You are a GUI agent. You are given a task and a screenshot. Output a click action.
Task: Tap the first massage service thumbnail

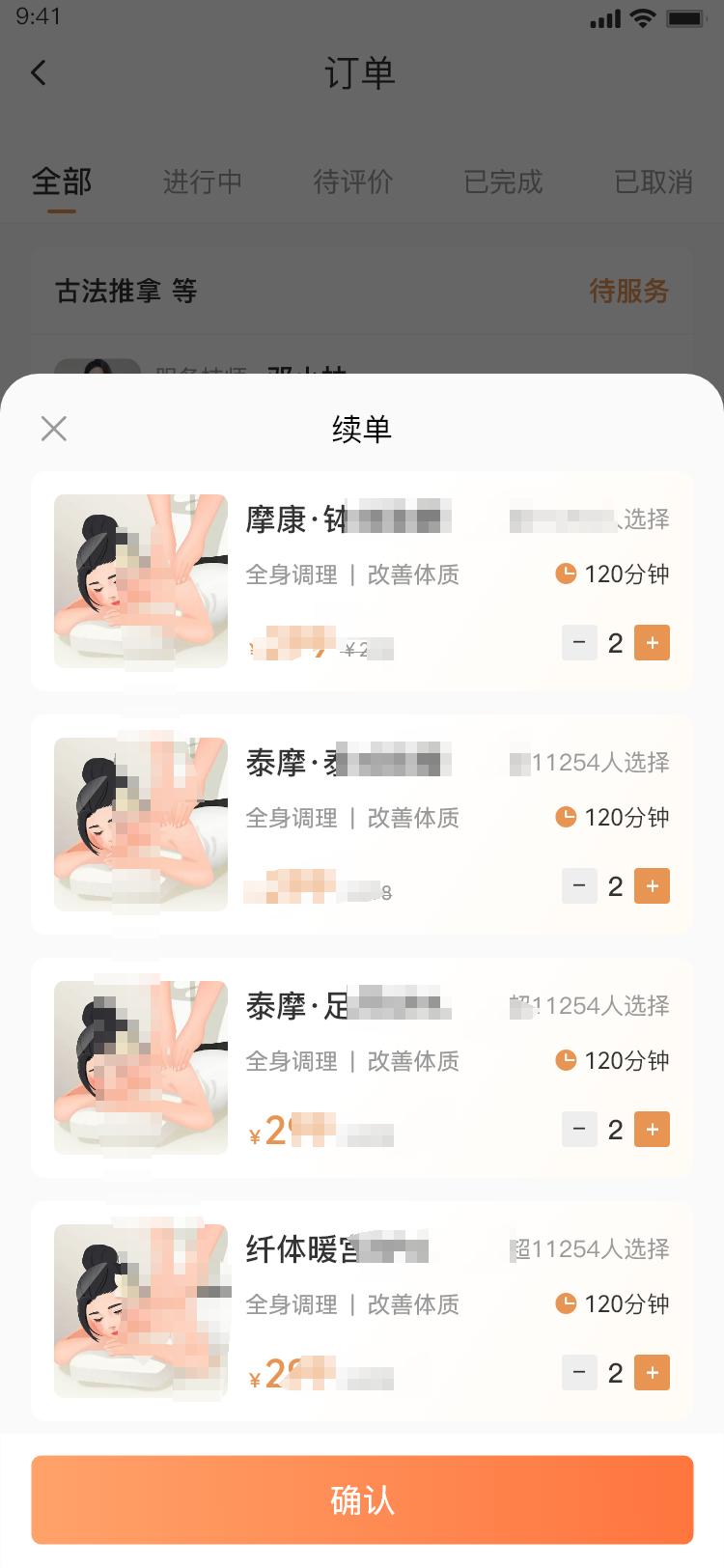coord(140,581)
